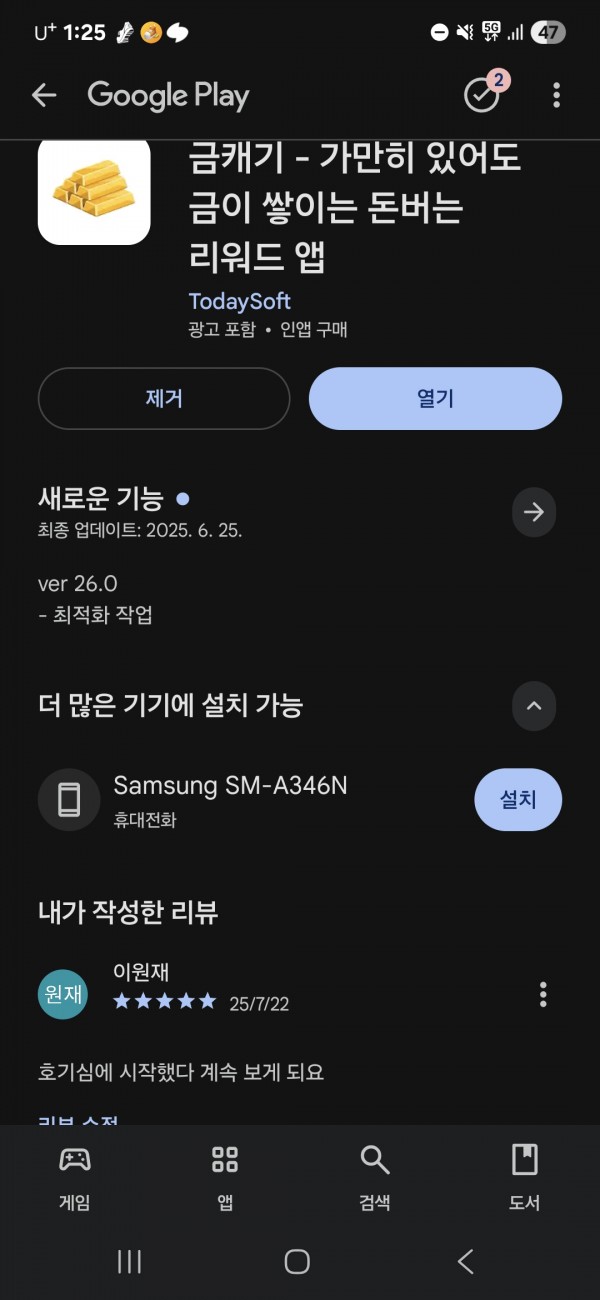Tap the 제거 button to uninstall

click(164, 398)
